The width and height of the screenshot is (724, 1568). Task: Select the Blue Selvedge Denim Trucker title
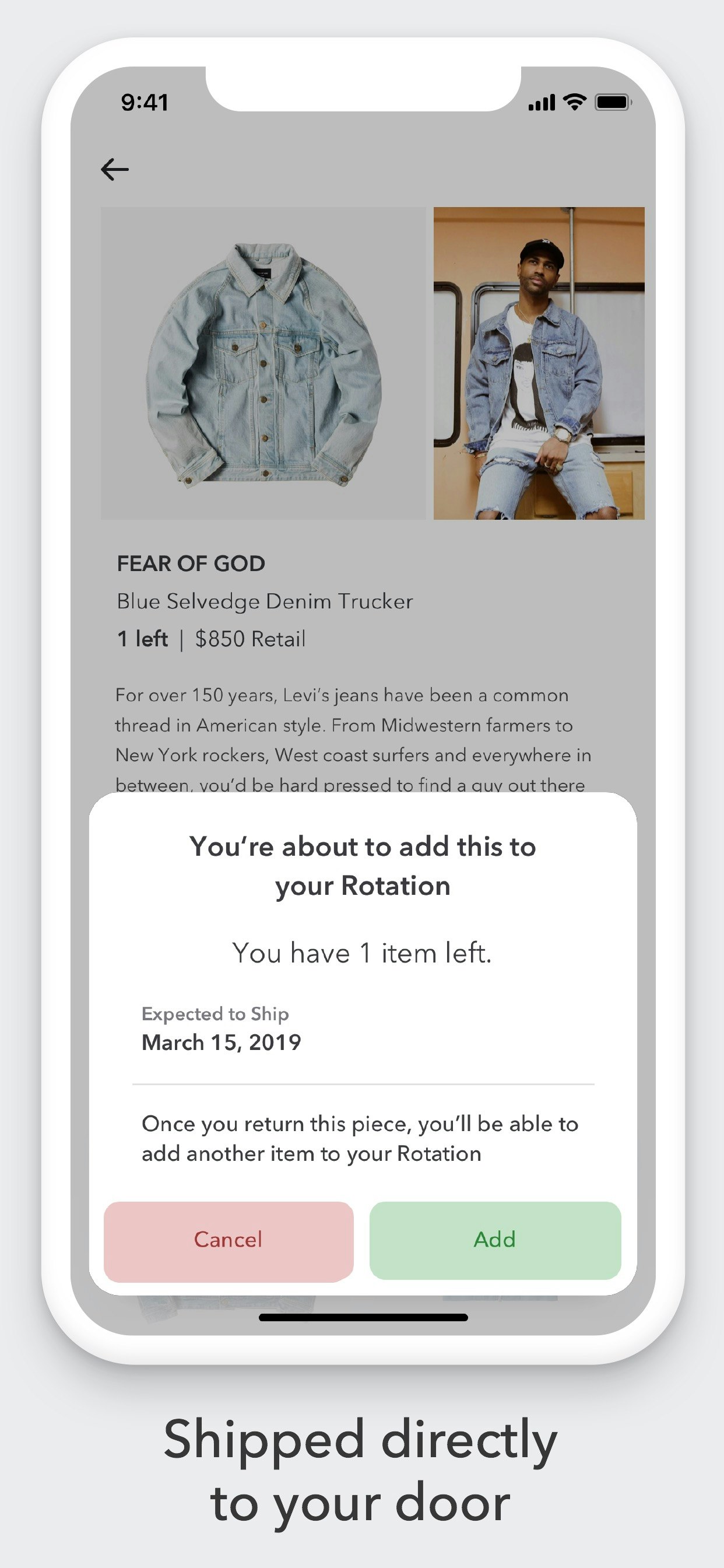pyautogui.click(x=264, y=601)
